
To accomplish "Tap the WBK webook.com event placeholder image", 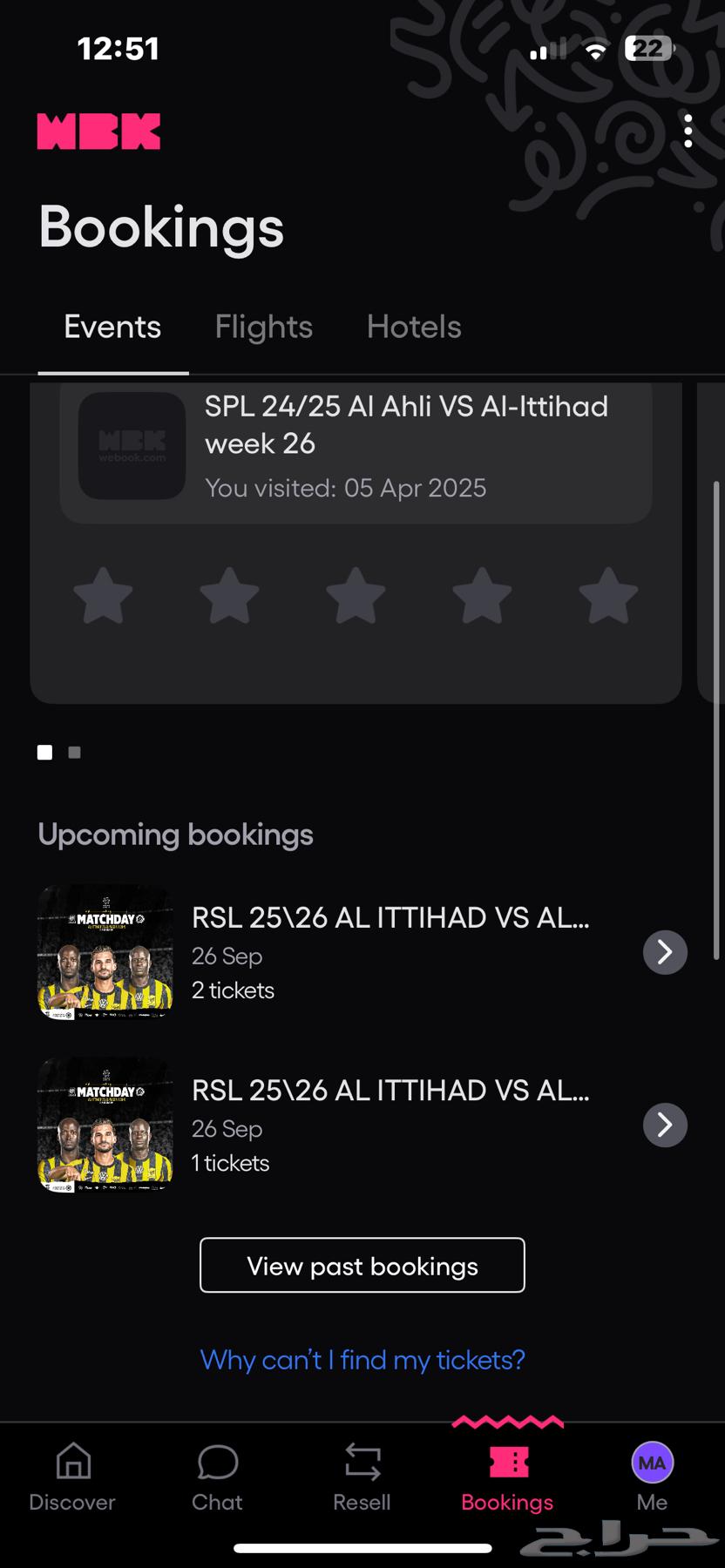I will tap(132, 445).
